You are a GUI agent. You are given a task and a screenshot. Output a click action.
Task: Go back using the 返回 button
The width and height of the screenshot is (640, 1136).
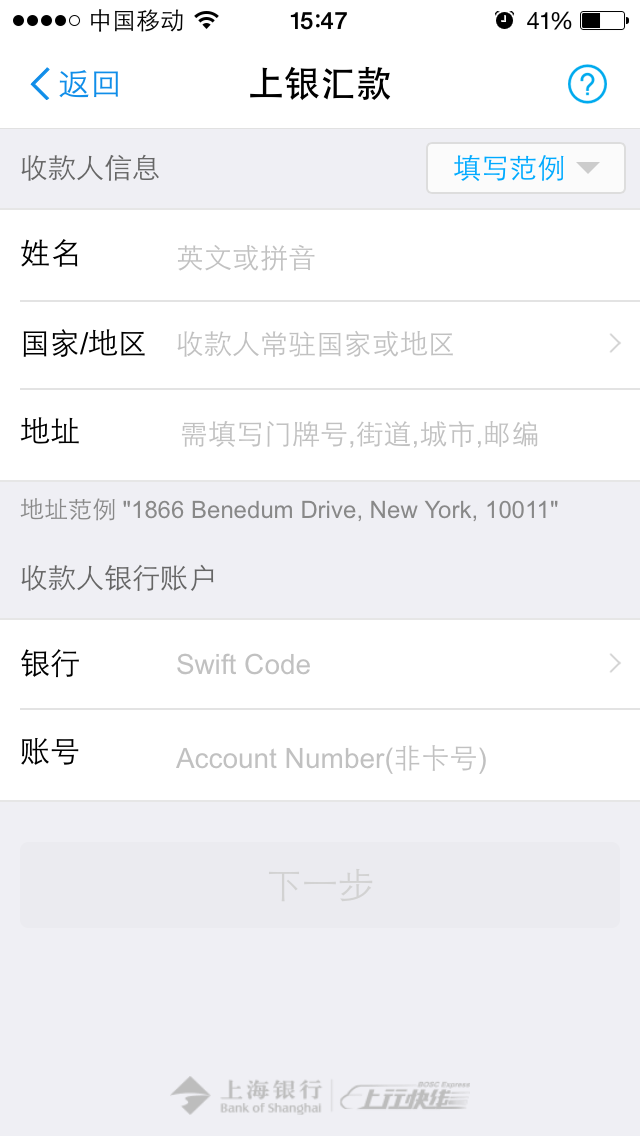(x=75, y=84)
